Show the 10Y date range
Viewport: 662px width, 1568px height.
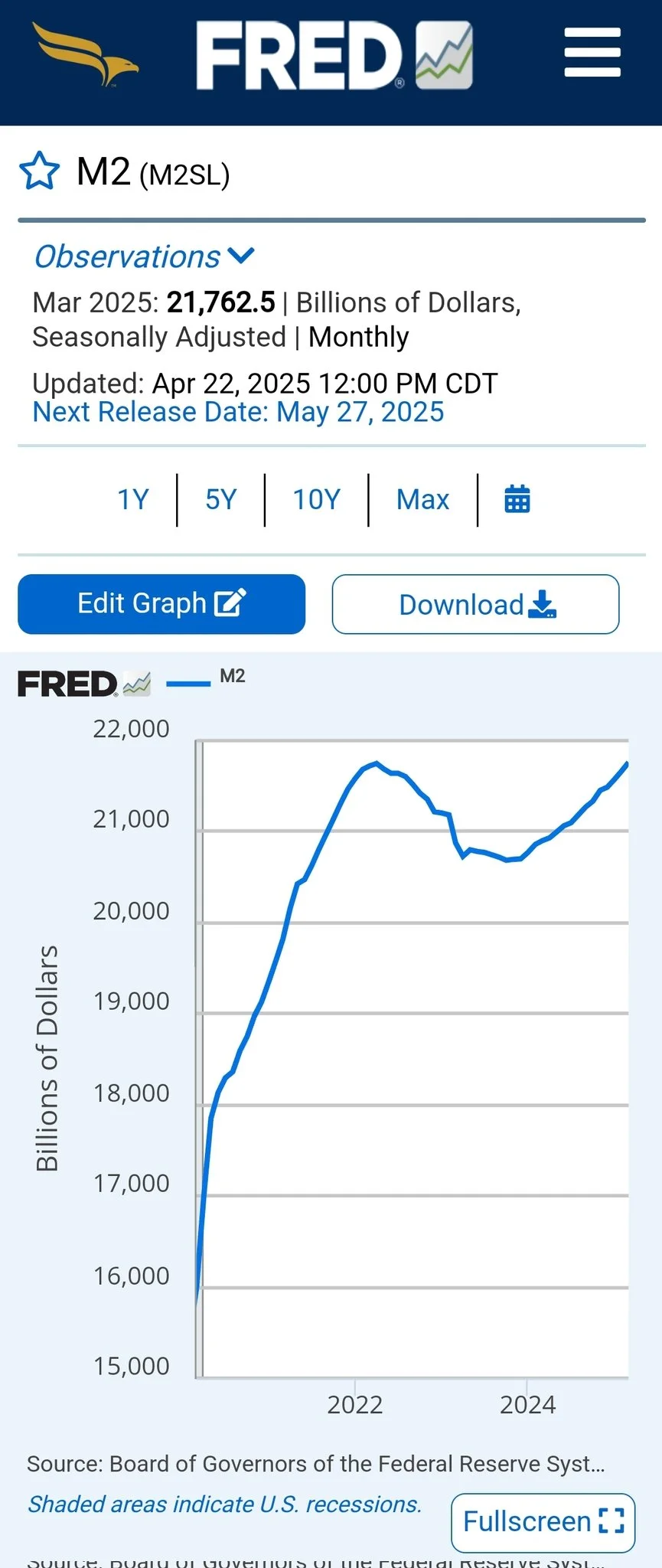coord(316,500)
